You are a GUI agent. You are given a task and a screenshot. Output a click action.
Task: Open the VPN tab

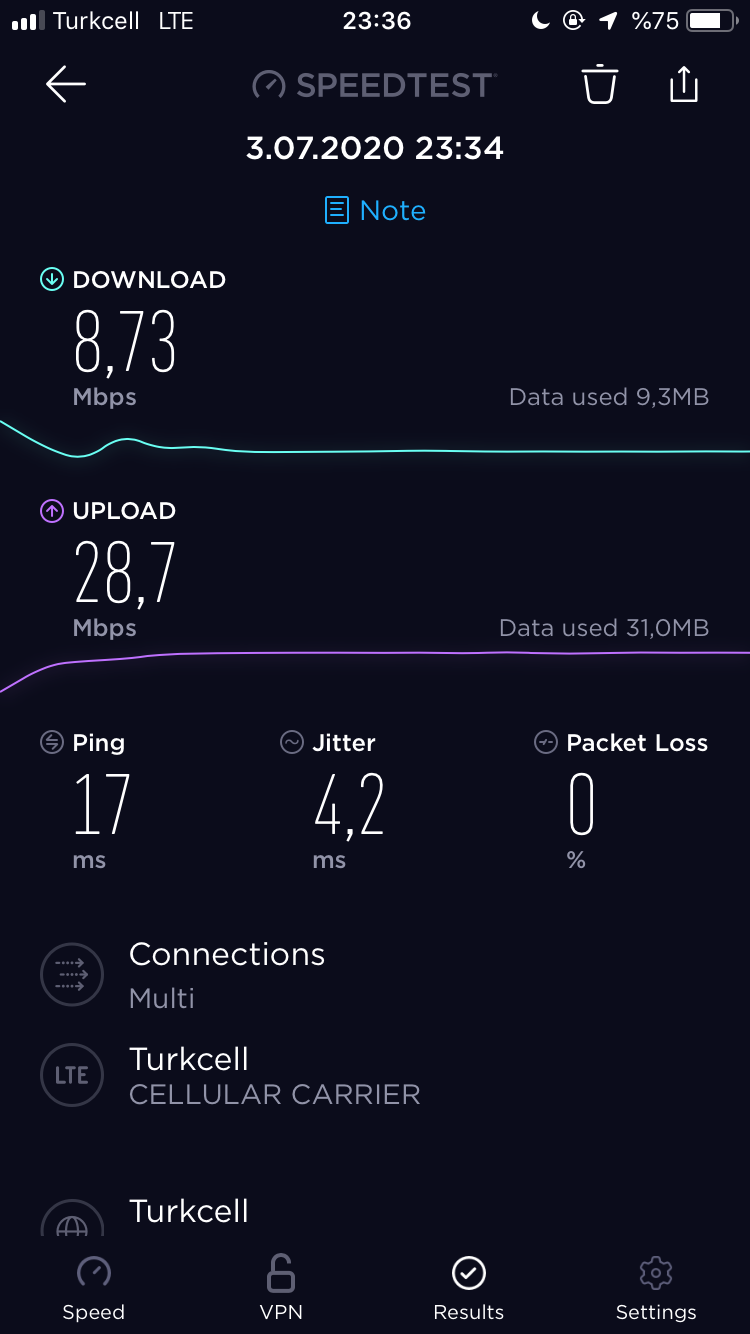tap(281, 1290)
